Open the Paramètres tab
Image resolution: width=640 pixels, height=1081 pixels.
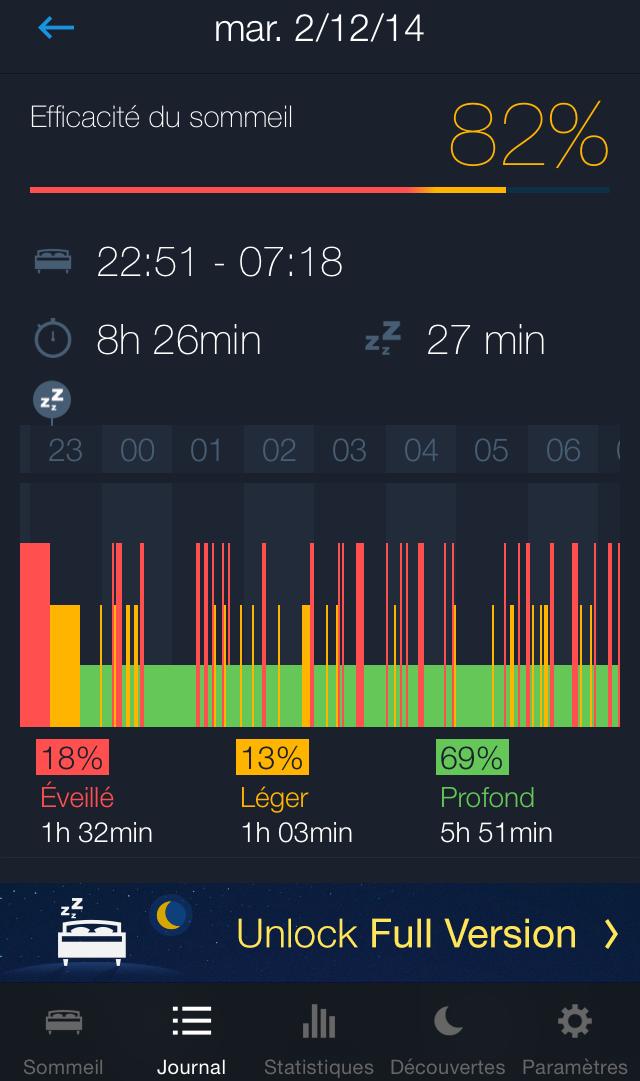[575, 1040]
